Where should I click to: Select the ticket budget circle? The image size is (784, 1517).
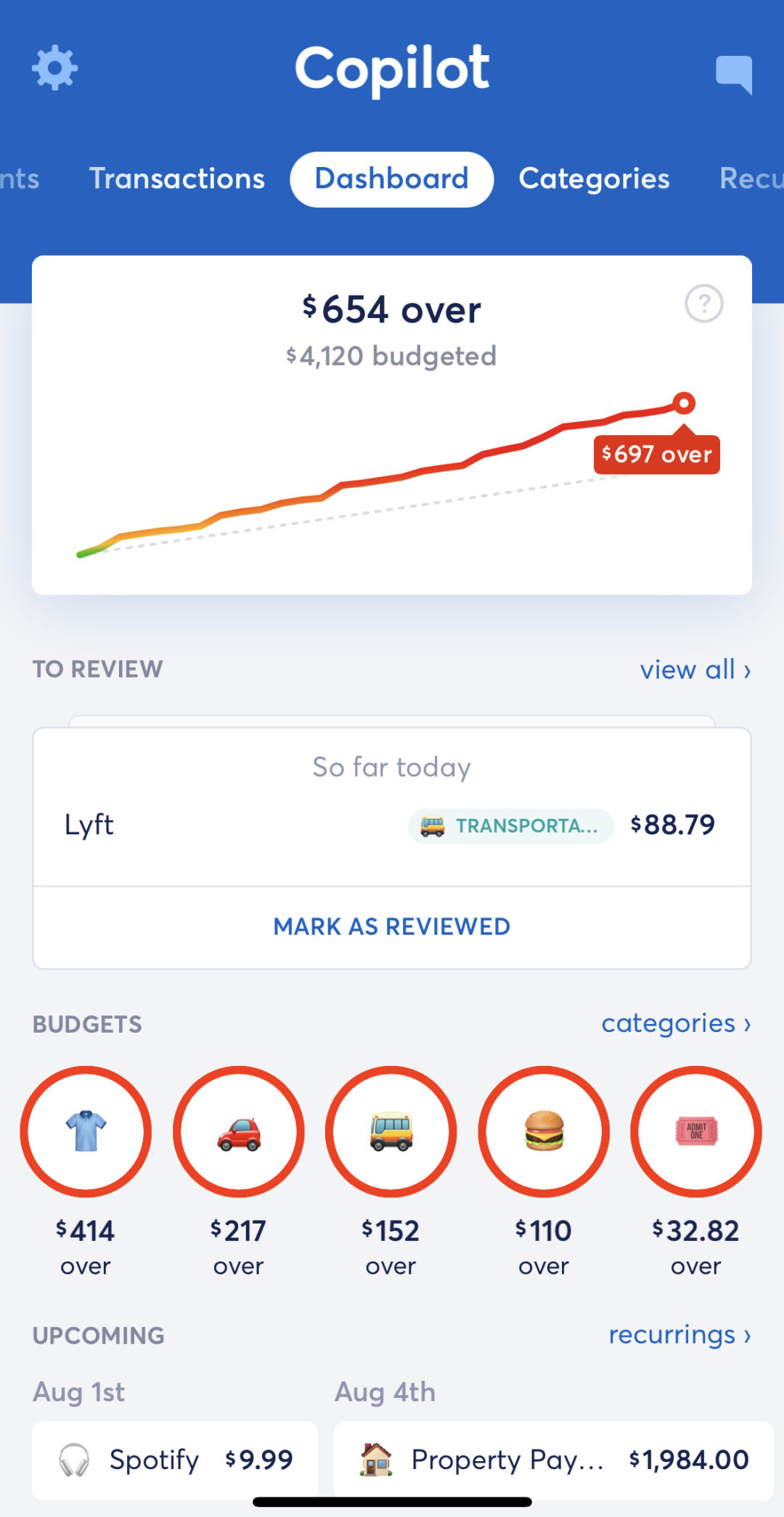tap(695, 1131)
